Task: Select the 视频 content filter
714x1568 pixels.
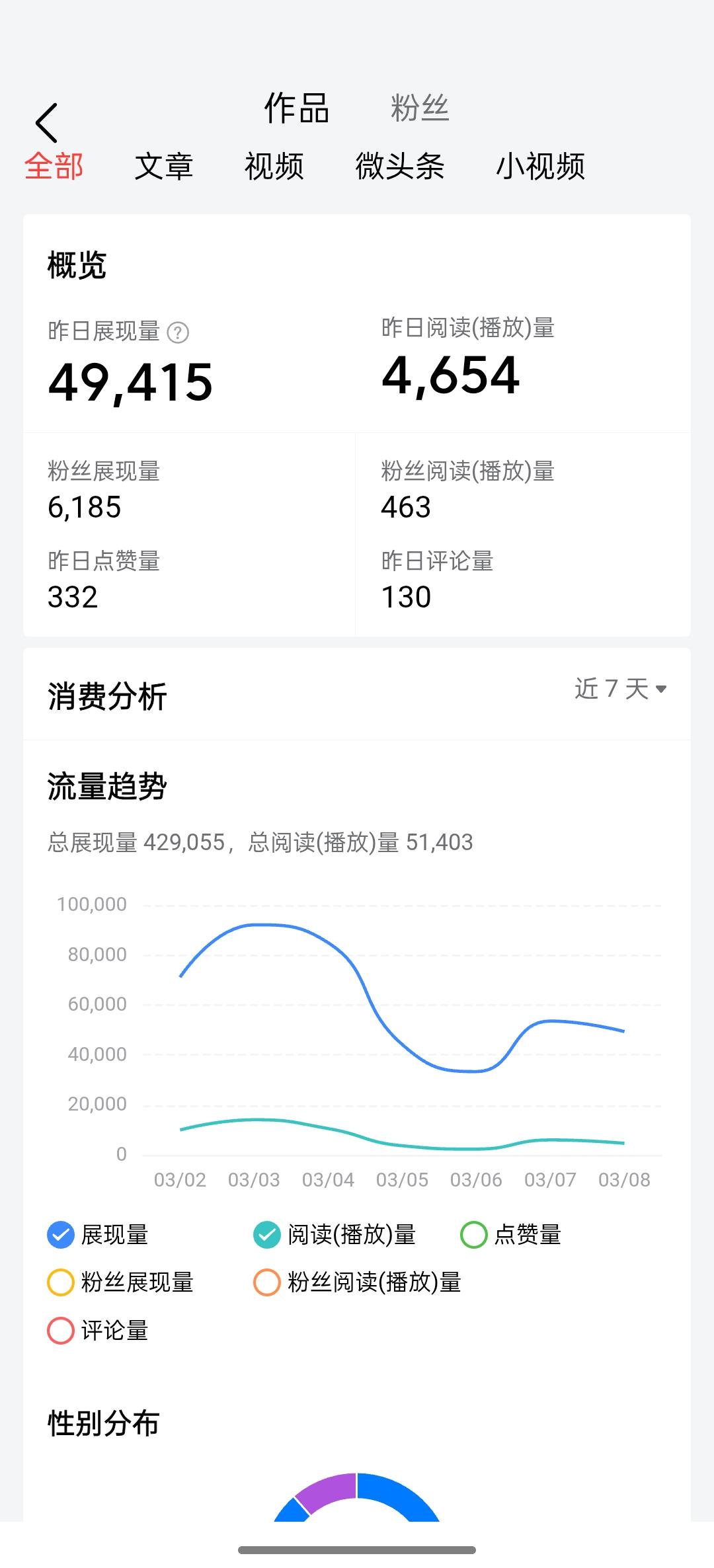Action: (x=274, y=168)
